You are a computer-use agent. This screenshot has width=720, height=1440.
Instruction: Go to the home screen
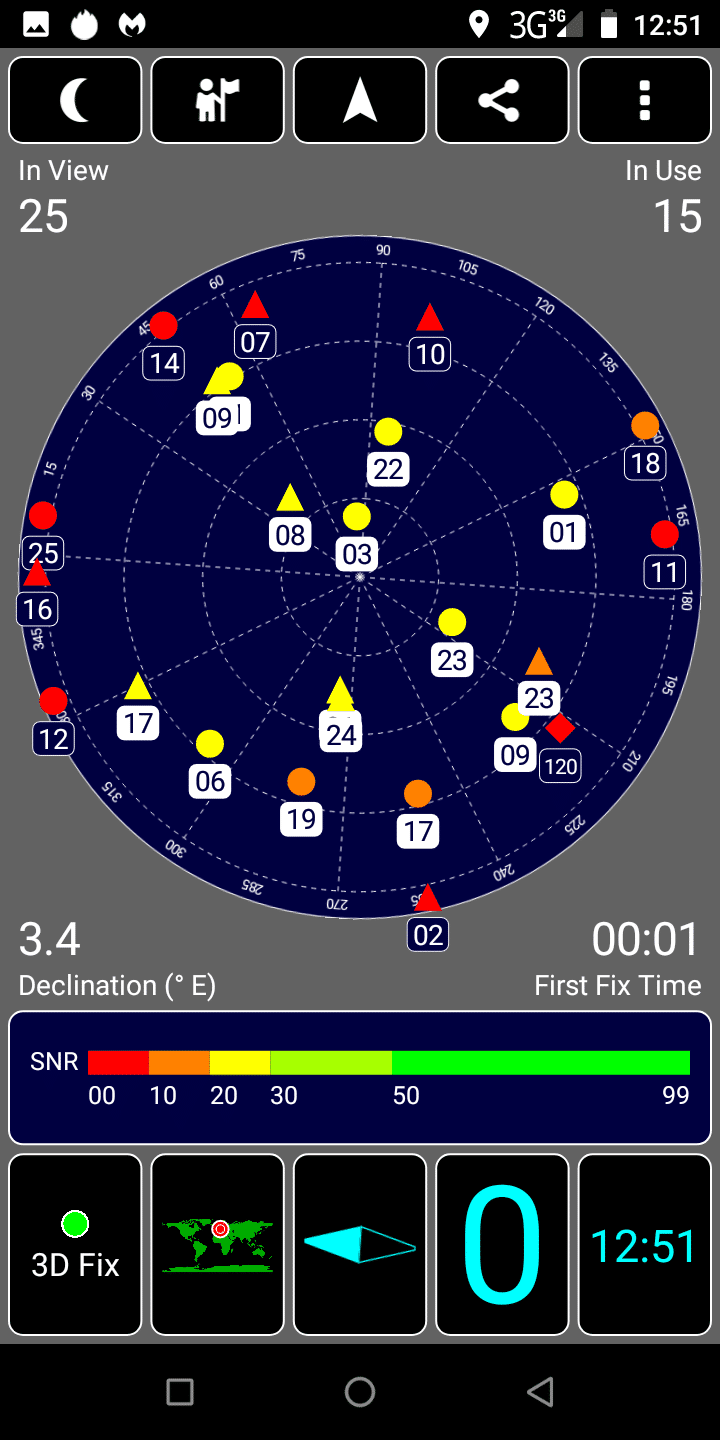(360, 1391)
